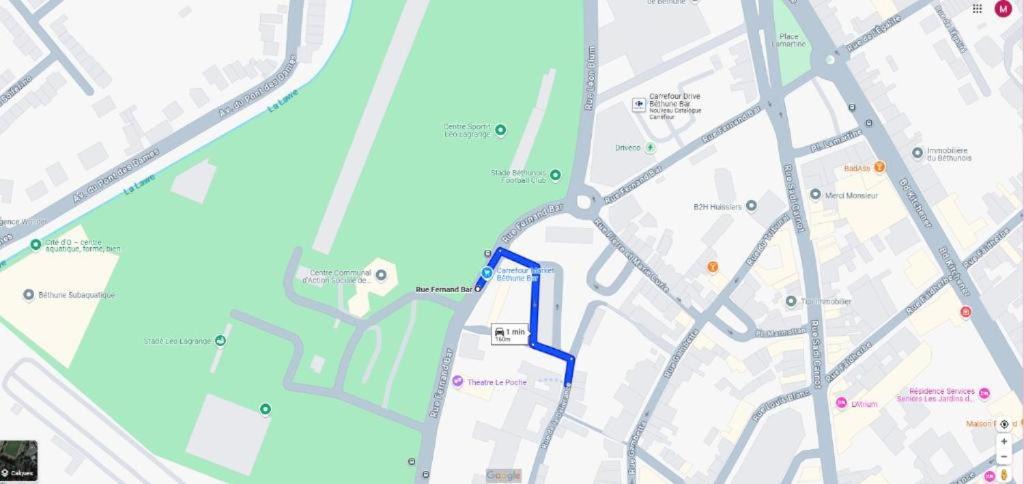Open the BadAss restaurant marker
1024x484 pixels.
880,167
